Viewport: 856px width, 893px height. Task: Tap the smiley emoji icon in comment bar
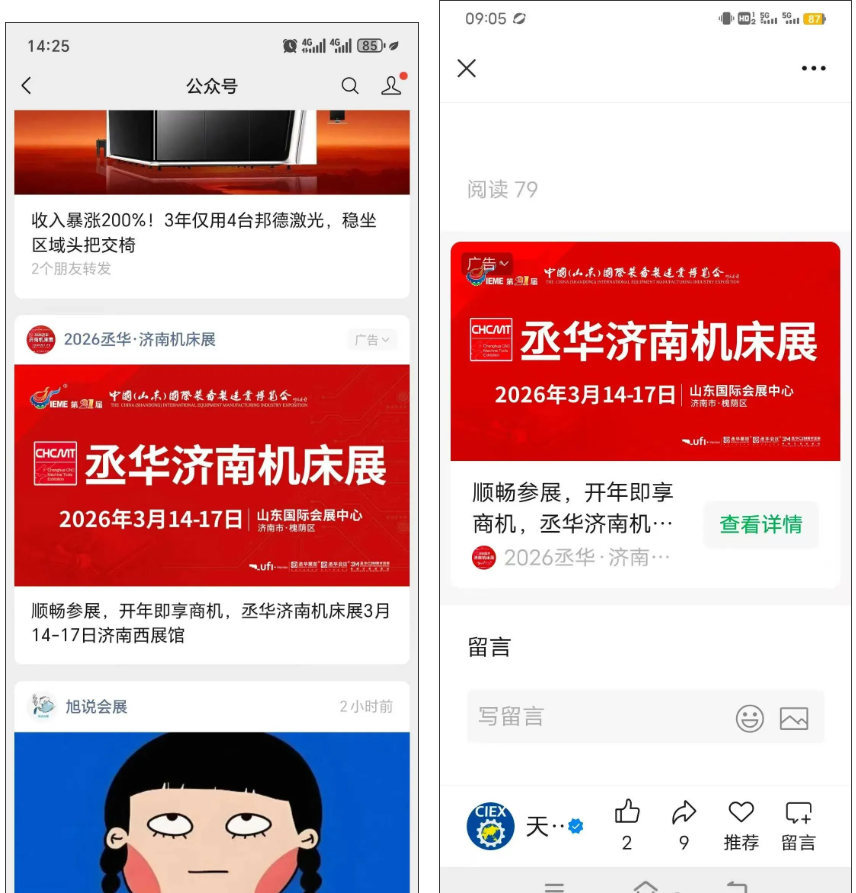(750, 717)
